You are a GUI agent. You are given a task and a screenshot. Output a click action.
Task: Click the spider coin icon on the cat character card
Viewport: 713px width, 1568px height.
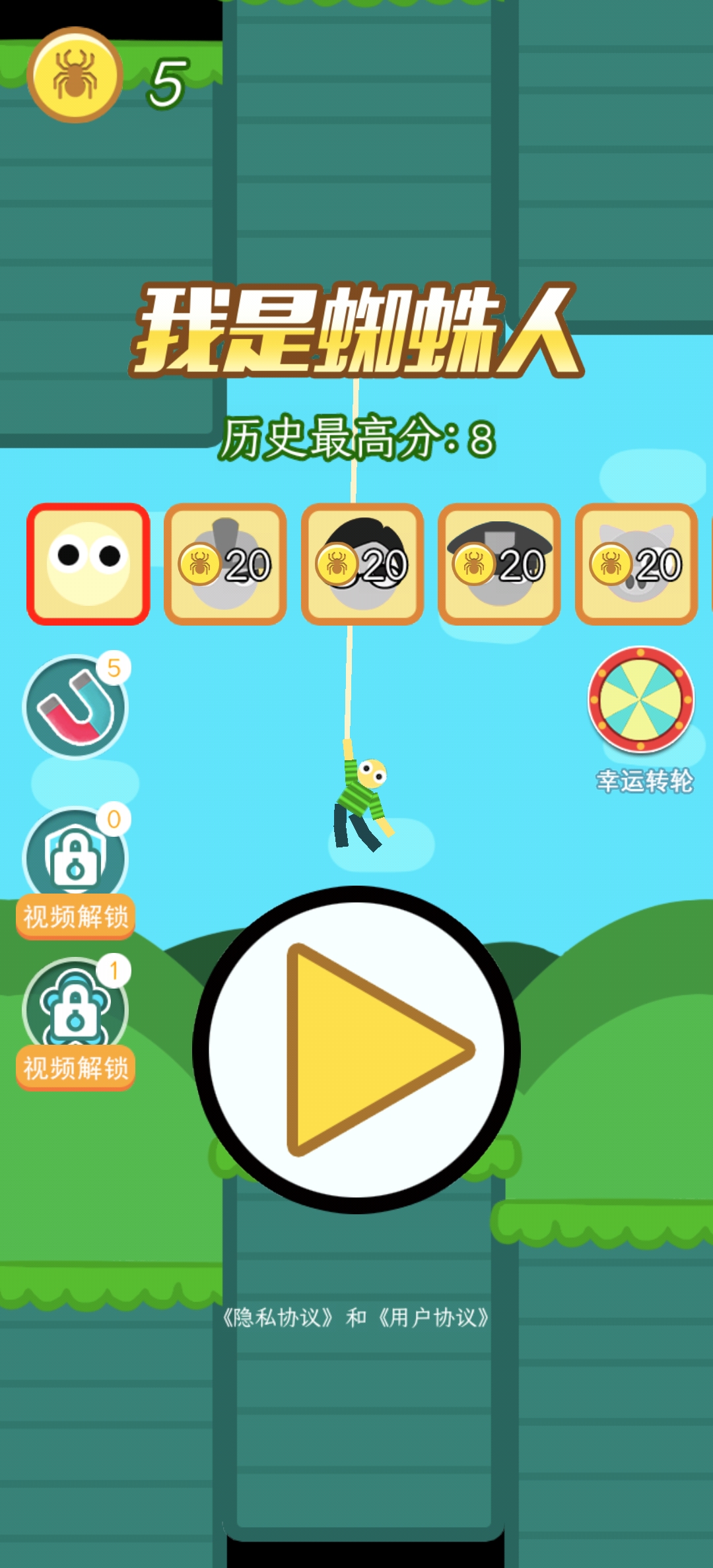(x=611, y=564)
